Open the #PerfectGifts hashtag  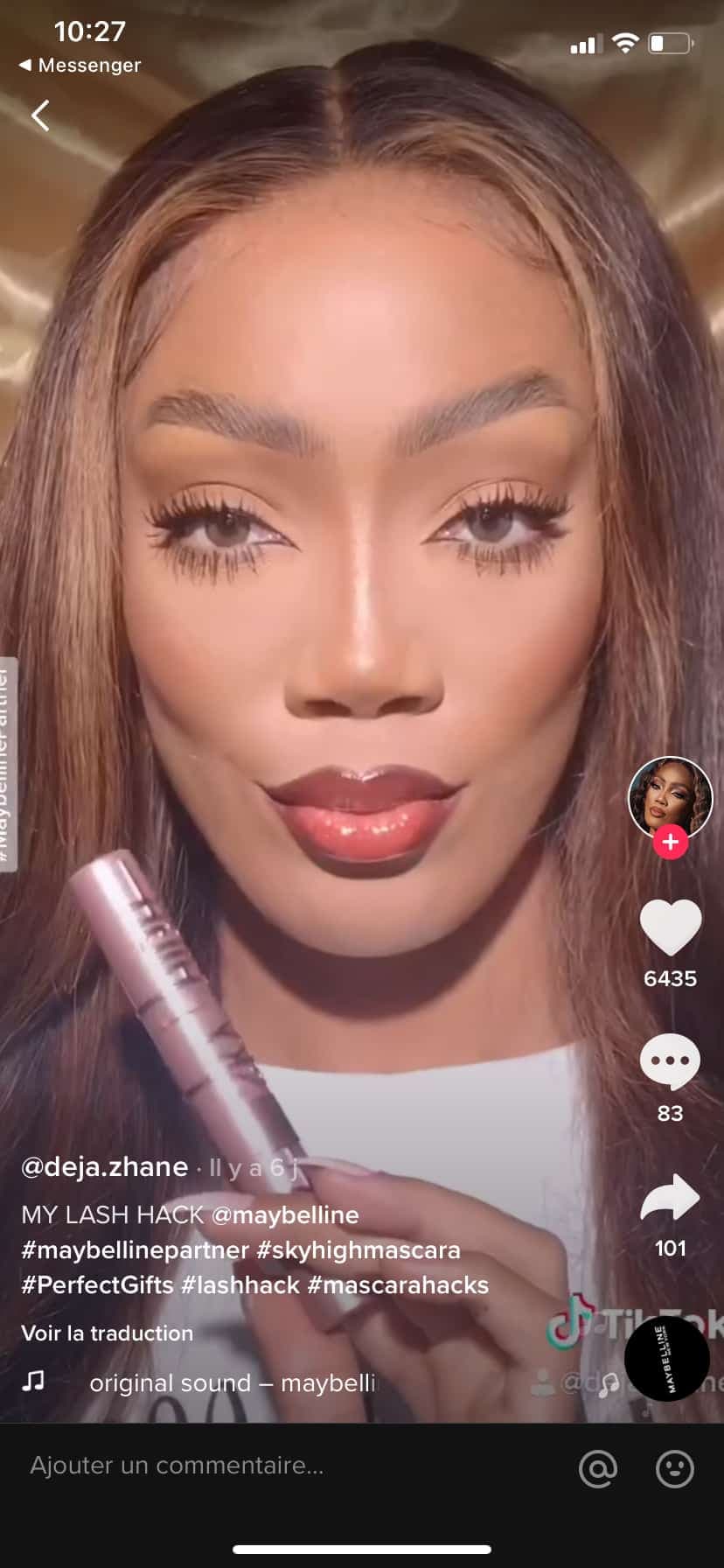[97, 1284]
